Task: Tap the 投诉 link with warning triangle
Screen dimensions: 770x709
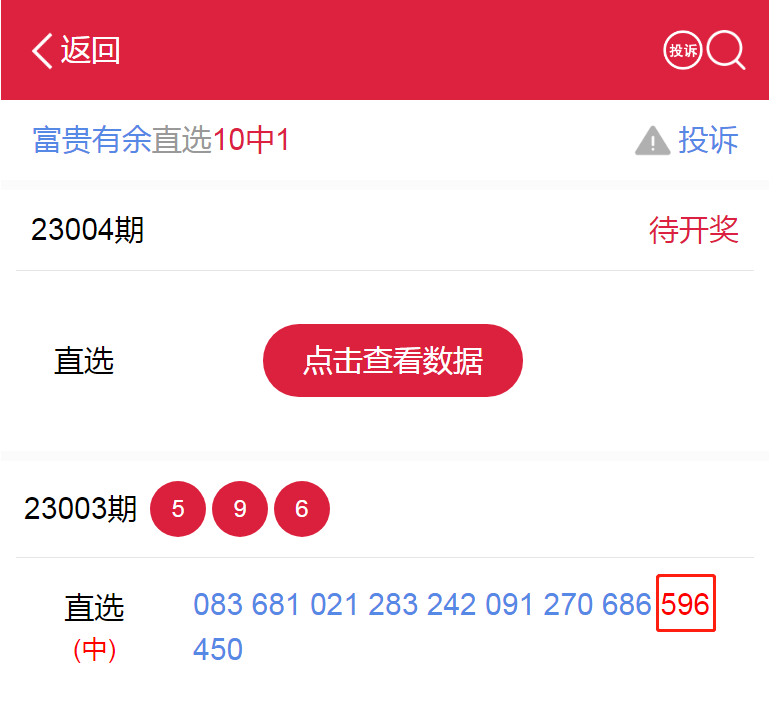Action: tap(688, 140)
